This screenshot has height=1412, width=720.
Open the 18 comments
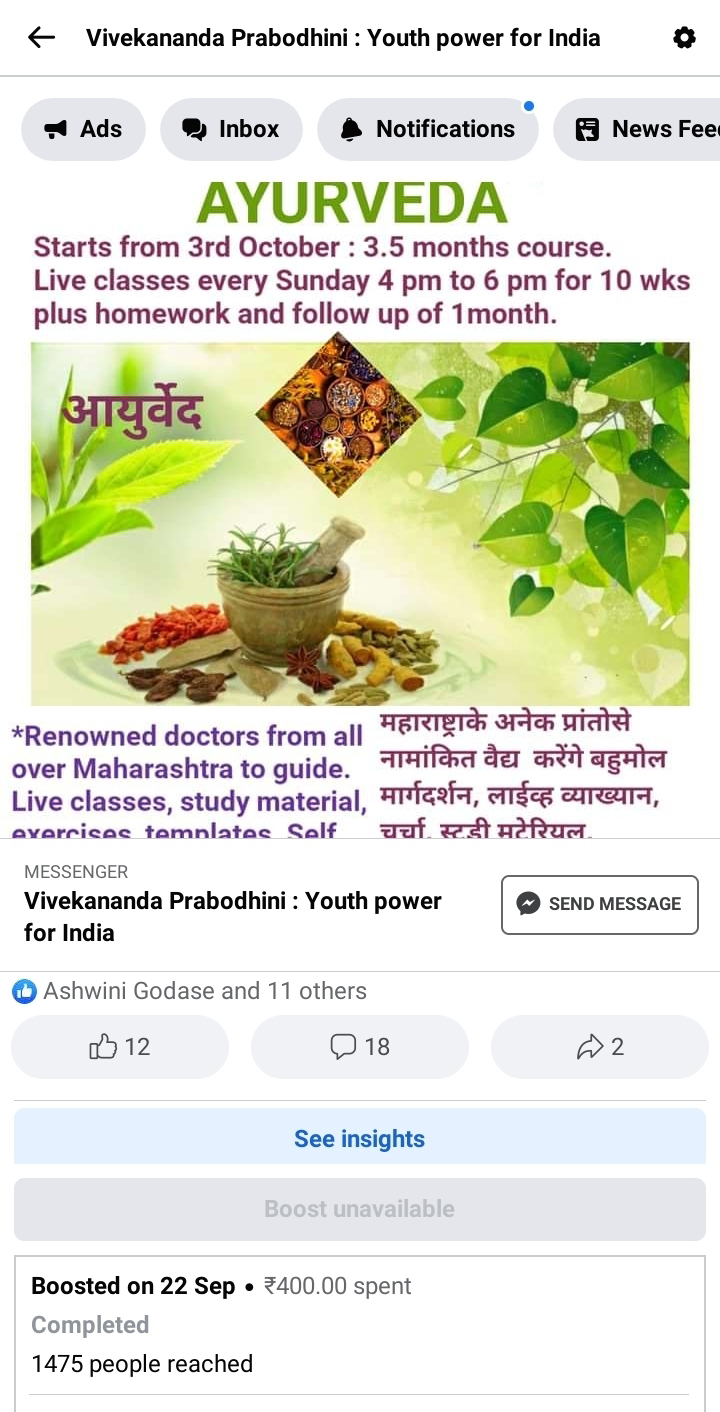(x=360, y=1047)
